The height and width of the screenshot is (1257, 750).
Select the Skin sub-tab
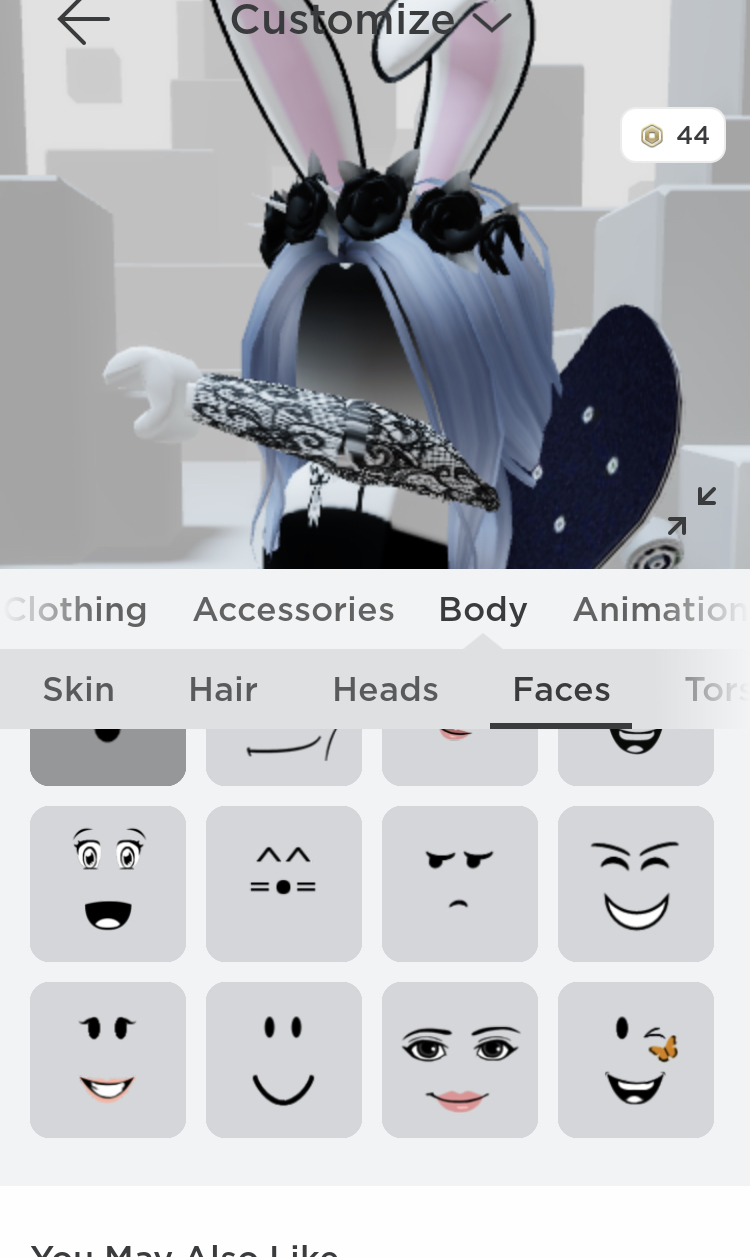[x=78, y=689]
